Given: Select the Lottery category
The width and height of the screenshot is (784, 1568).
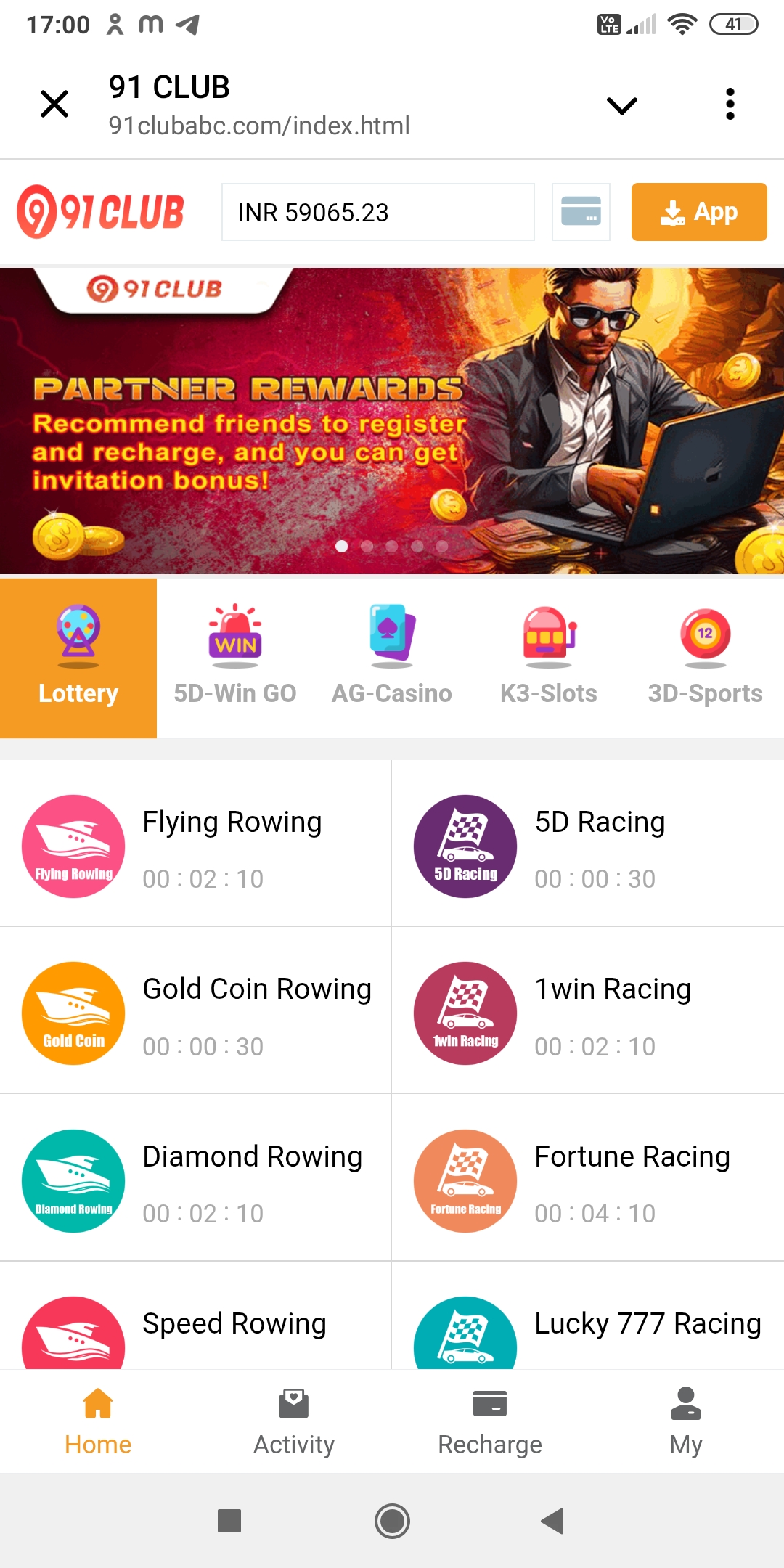Looking at the screenshot, I should pos(78,658).
